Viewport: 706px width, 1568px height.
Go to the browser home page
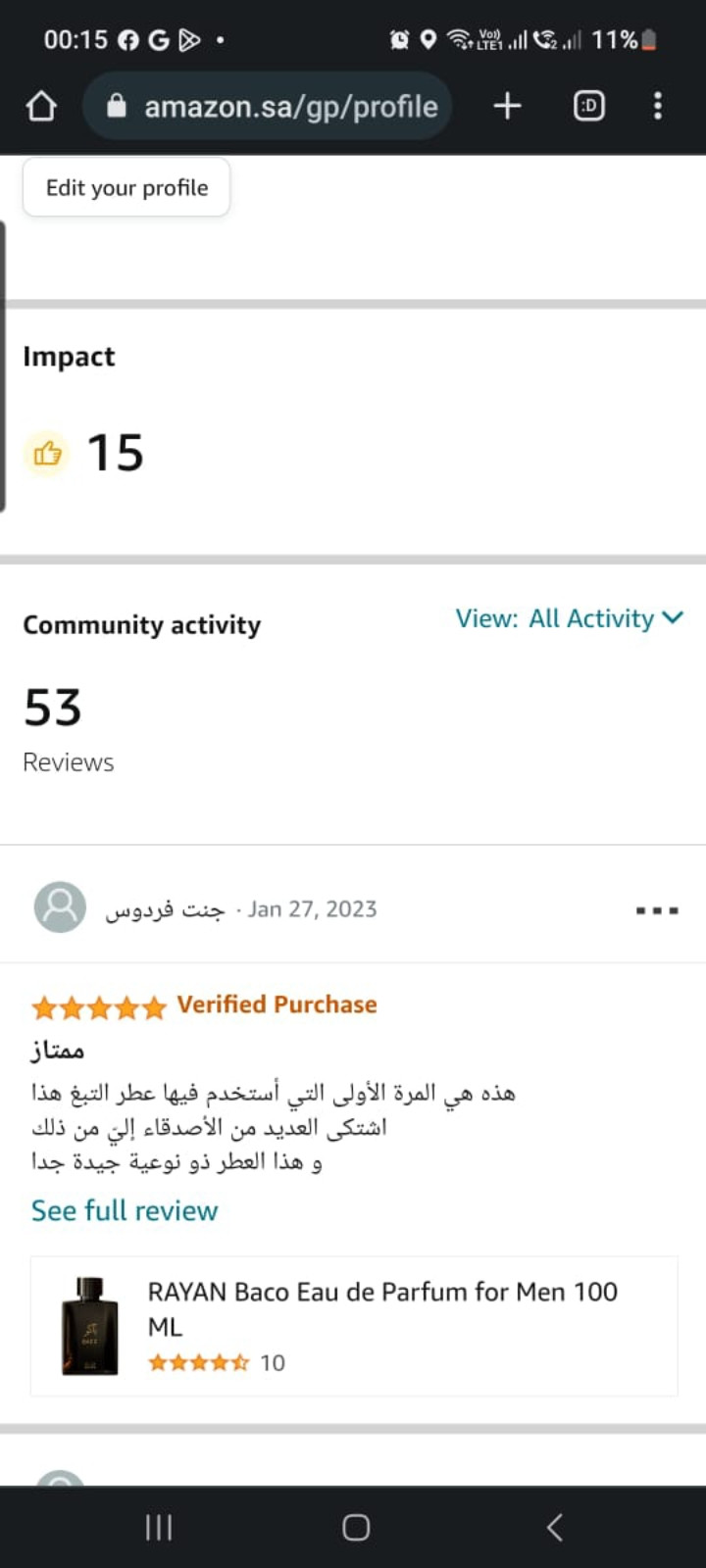(x=41, y=106)
